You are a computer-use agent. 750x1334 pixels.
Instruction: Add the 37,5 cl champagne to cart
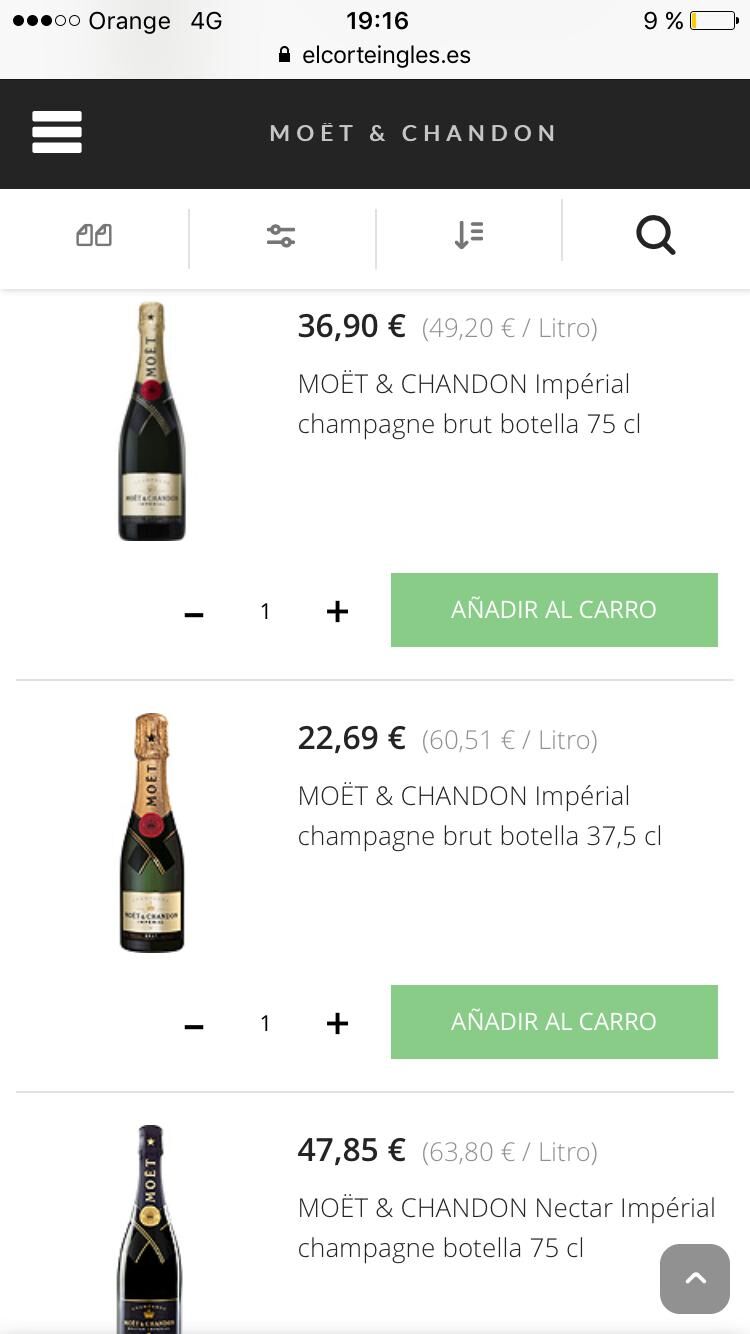click(x=554, y=1021)
